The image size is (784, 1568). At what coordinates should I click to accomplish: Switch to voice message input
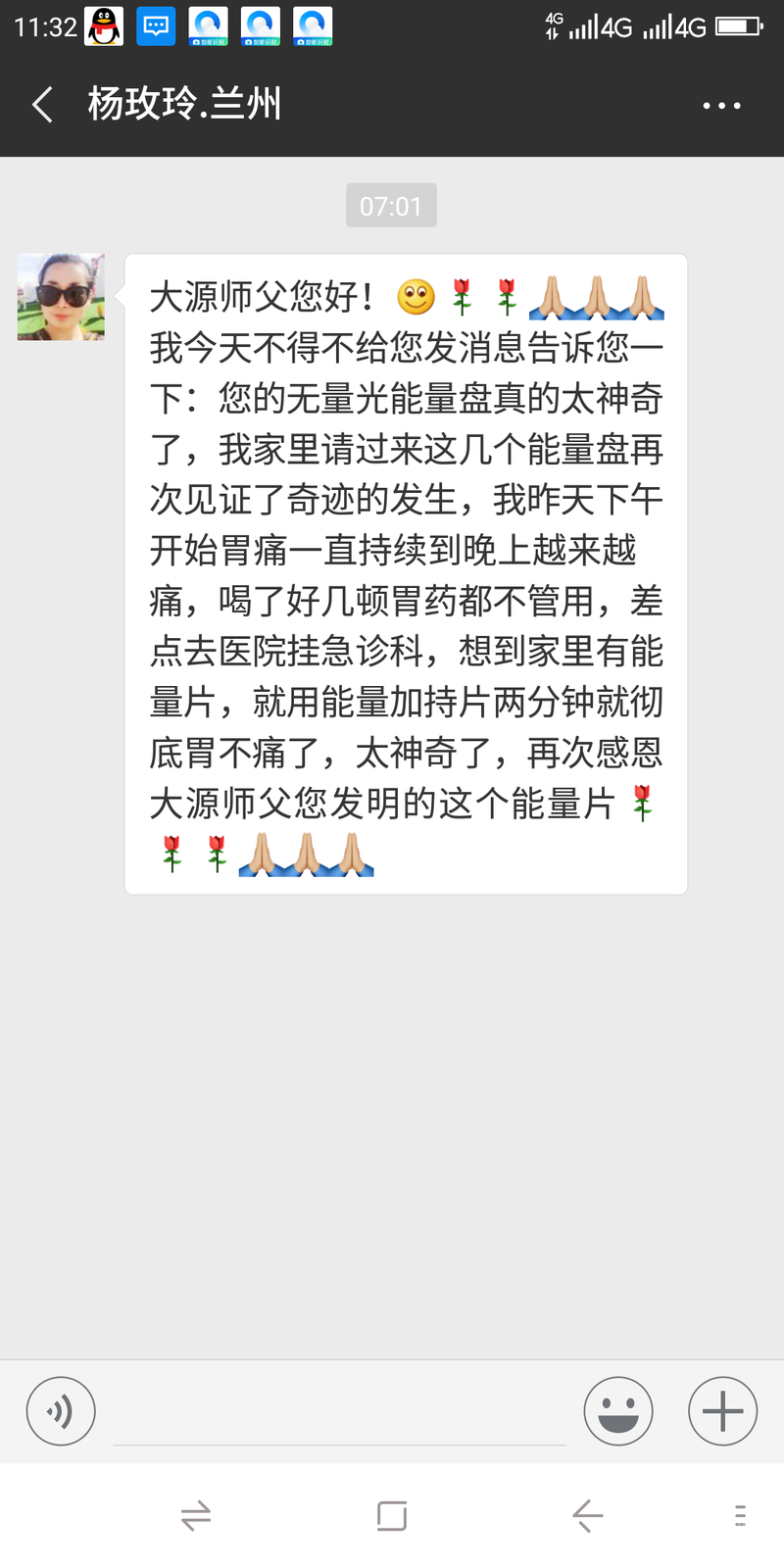pyautogui.click(x=61, y=1411)
